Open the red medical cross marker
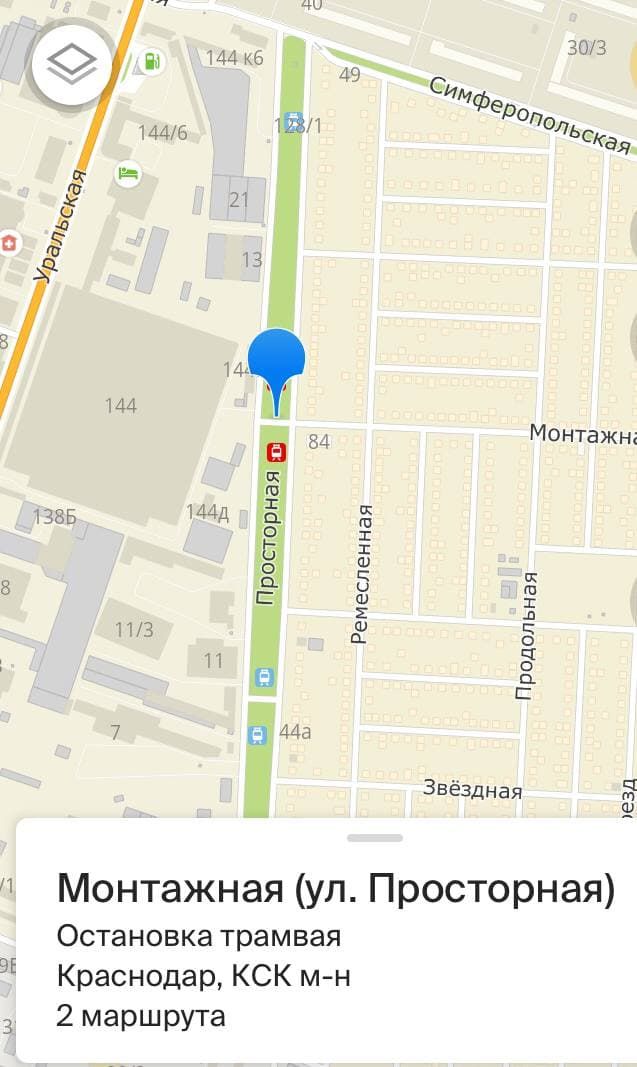 click(9, 242)
